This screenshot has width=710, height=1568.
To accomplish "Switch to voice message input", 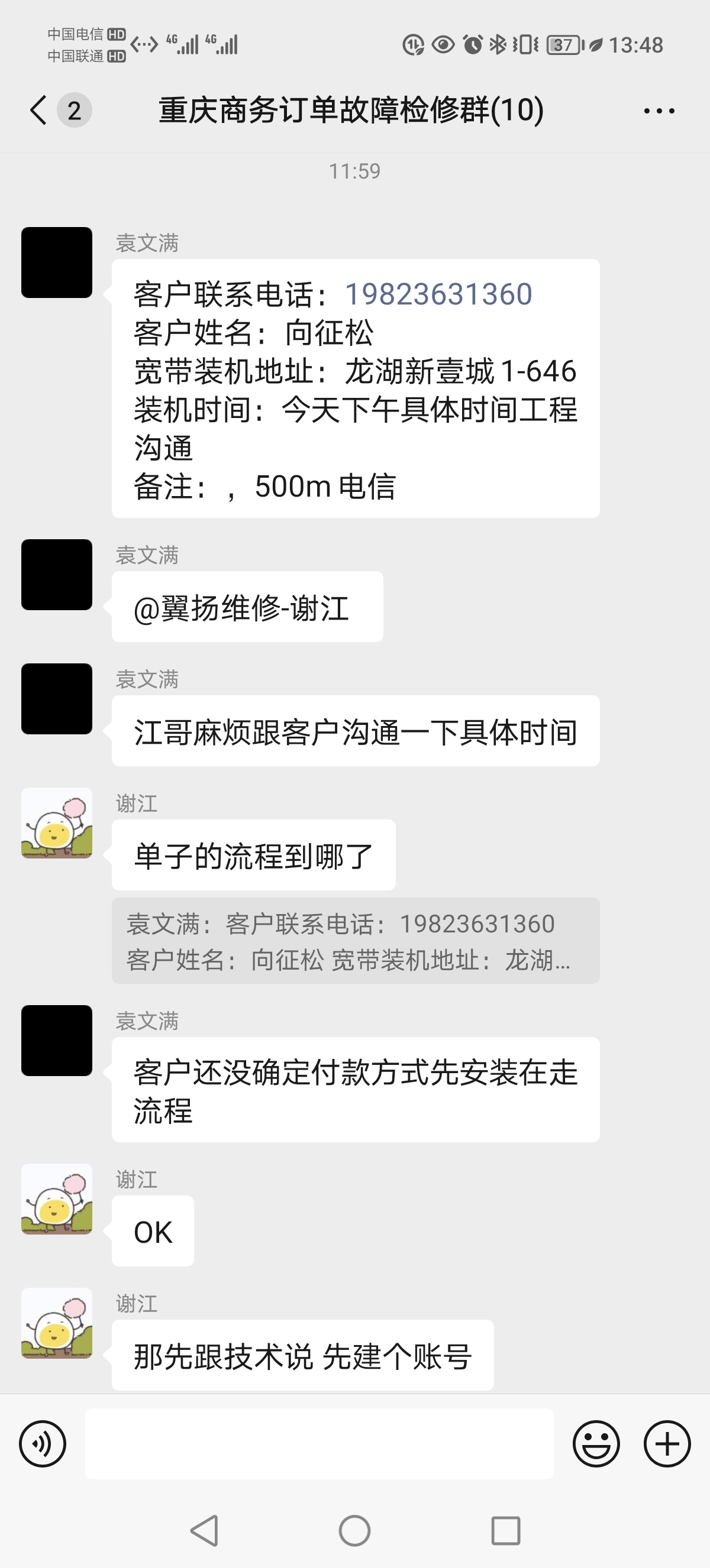I will tap(43, 1444).
